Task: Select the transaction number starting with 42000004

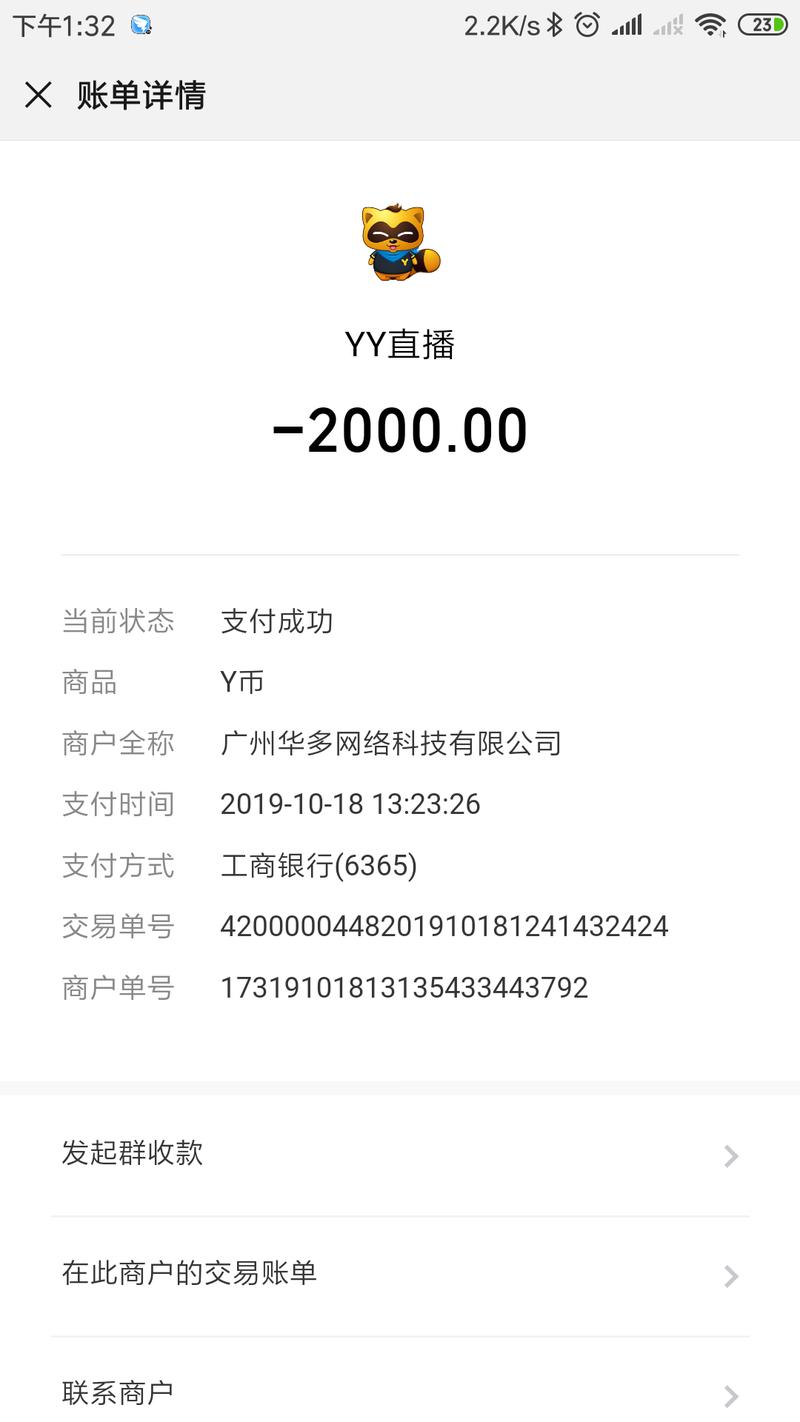Action: tap(444, 926)
